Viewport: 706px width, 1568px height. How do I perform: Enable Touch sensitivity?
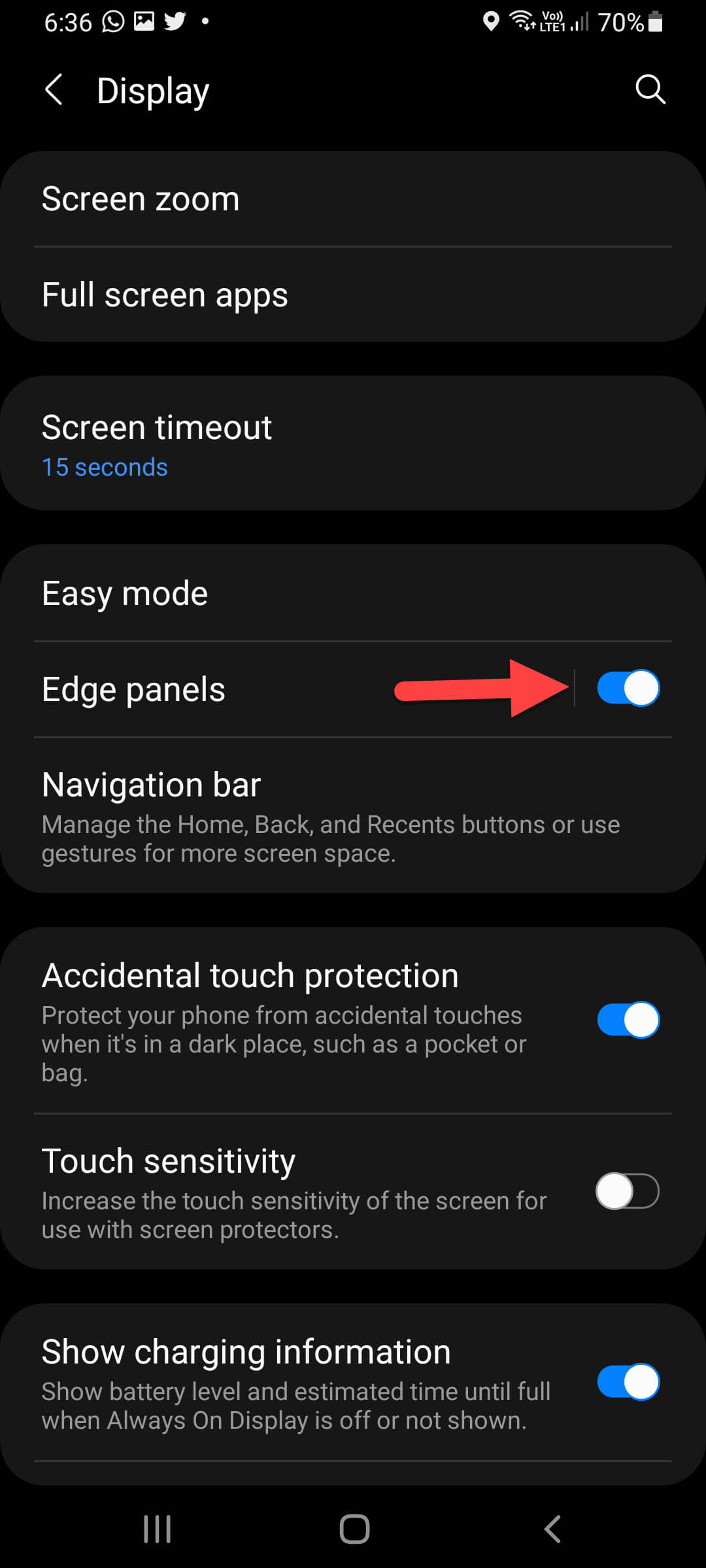click(628, 1191)
